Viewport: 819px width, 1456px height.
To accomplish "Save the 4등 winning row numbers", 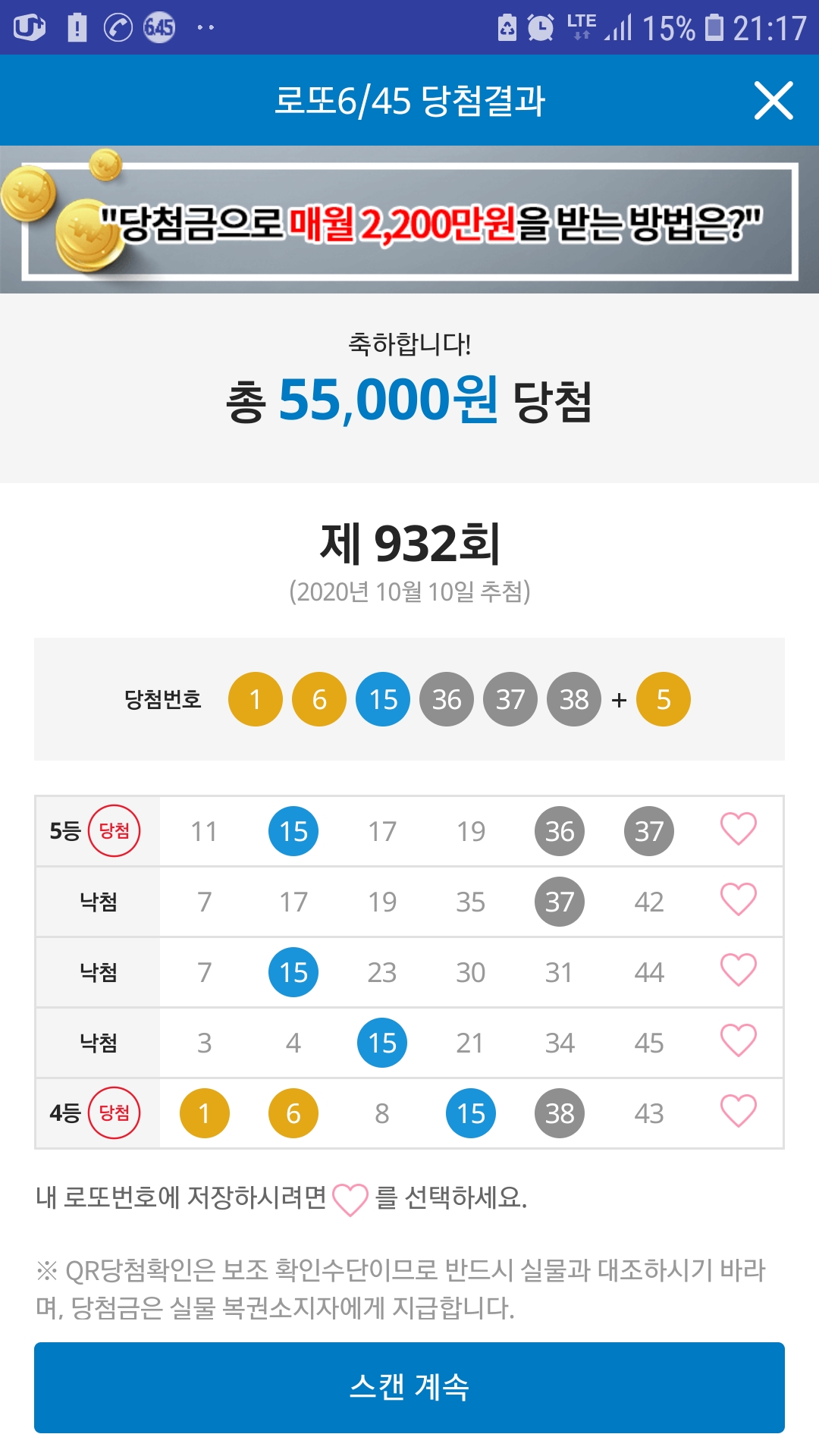I will coord(739,1111).
